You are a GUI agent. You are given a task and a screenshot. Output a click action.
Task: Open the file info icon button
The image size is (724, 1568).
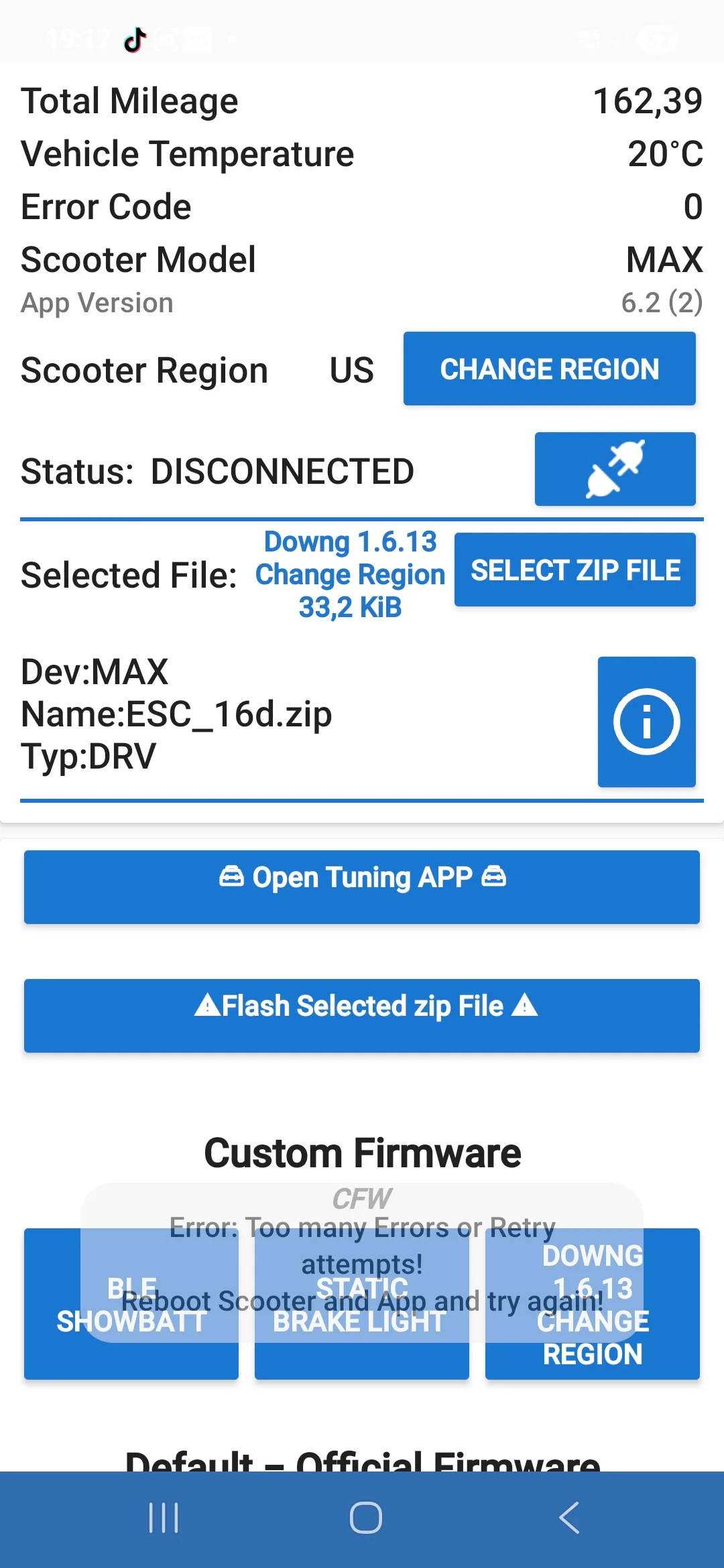pyautogui.click(x=646, y=722)
